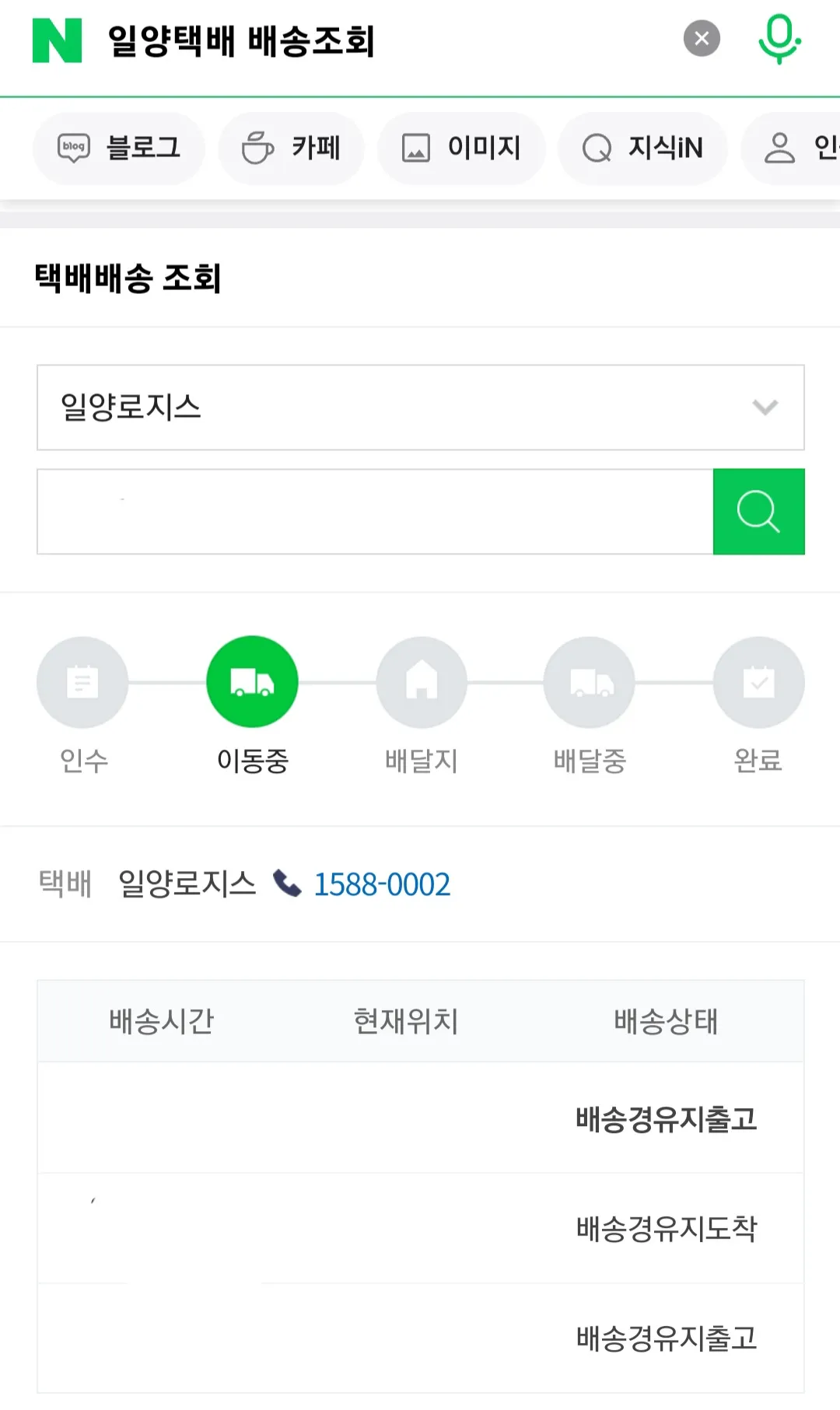Open the 일양로지스 courier dropdown
840x1410 pixels.
420,408
